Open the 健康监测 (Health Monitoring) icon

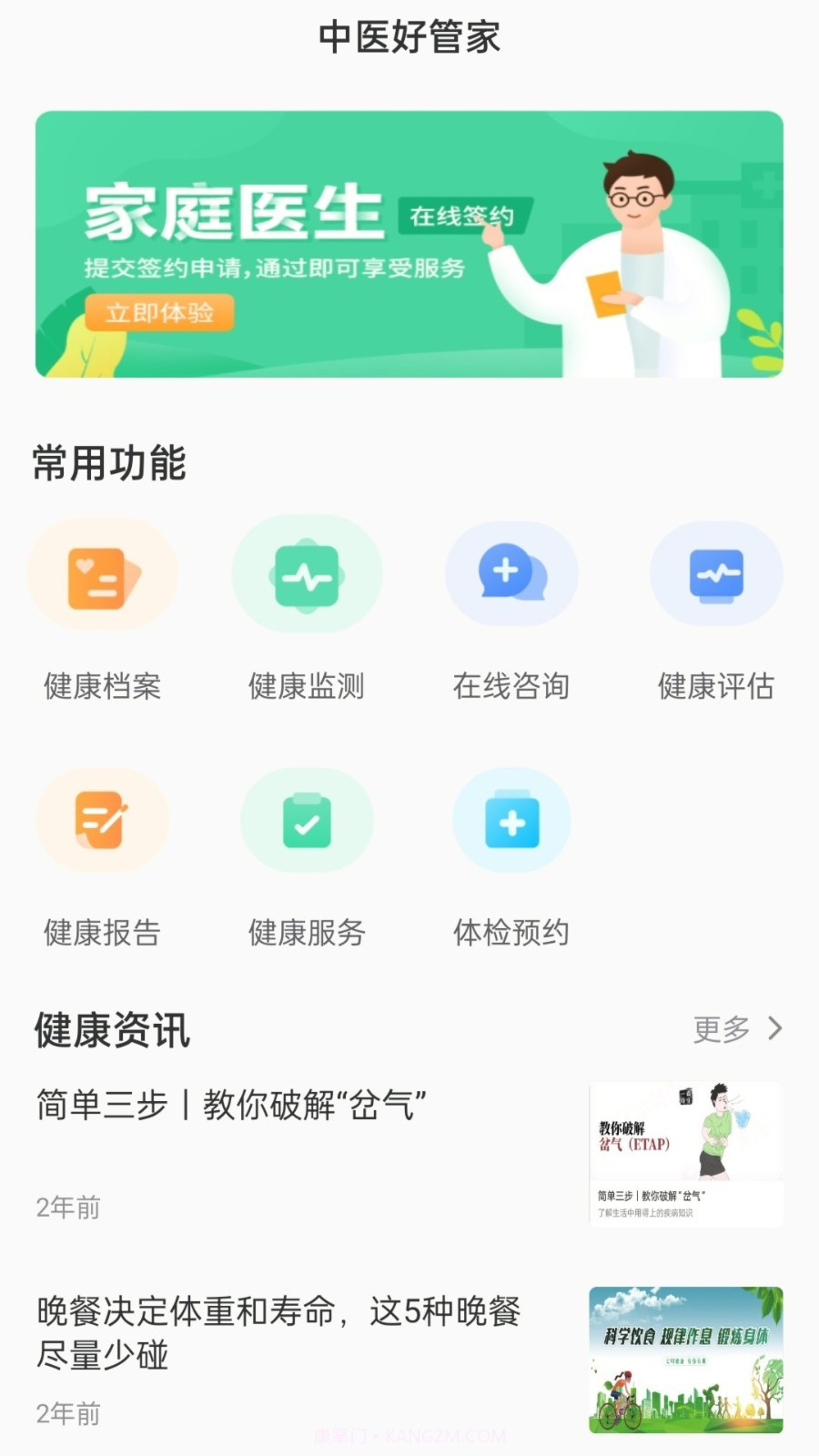pos(308,573)
